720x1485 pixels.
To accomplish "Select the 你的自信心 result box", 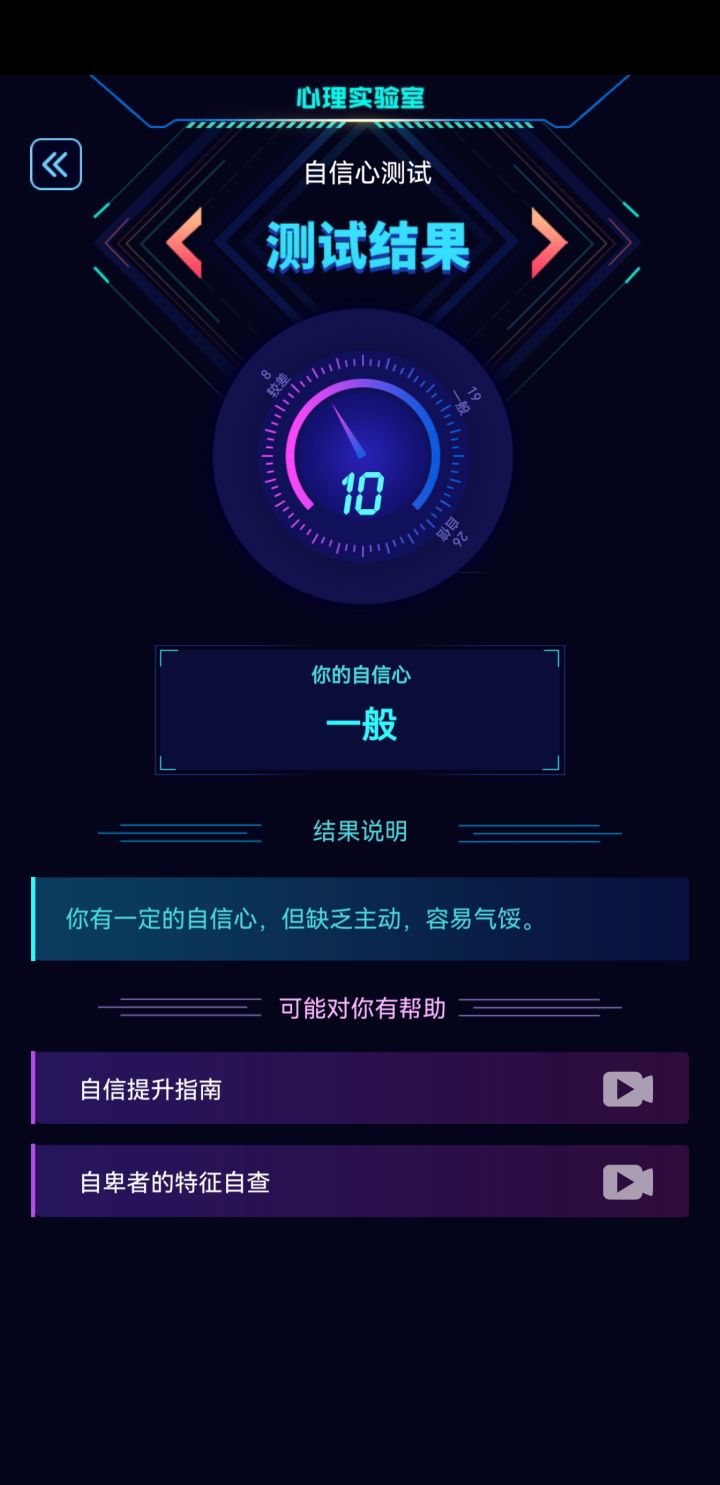I will (359, 709).
